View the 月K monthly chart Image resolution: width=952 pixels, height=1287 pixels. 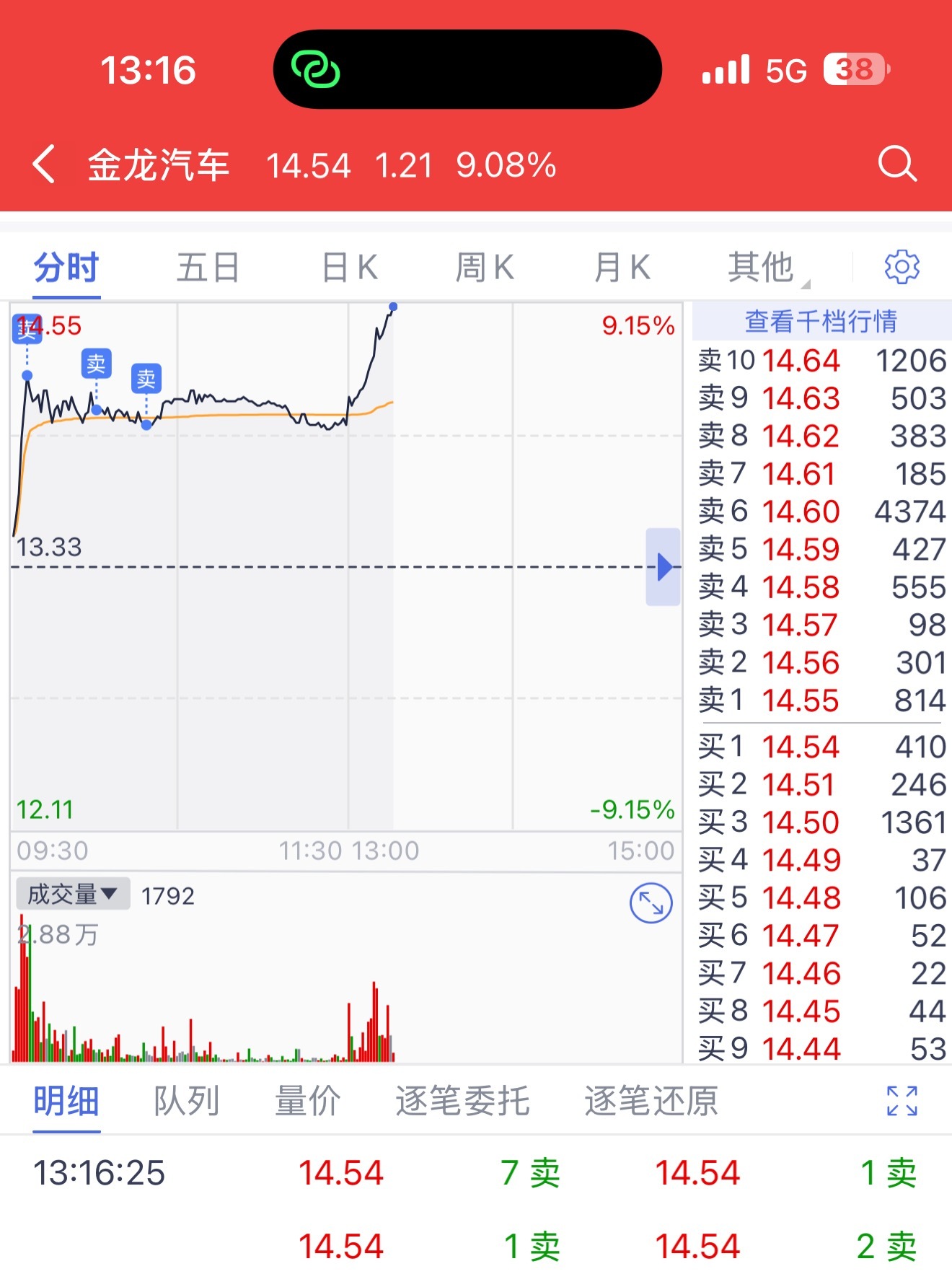622,268
